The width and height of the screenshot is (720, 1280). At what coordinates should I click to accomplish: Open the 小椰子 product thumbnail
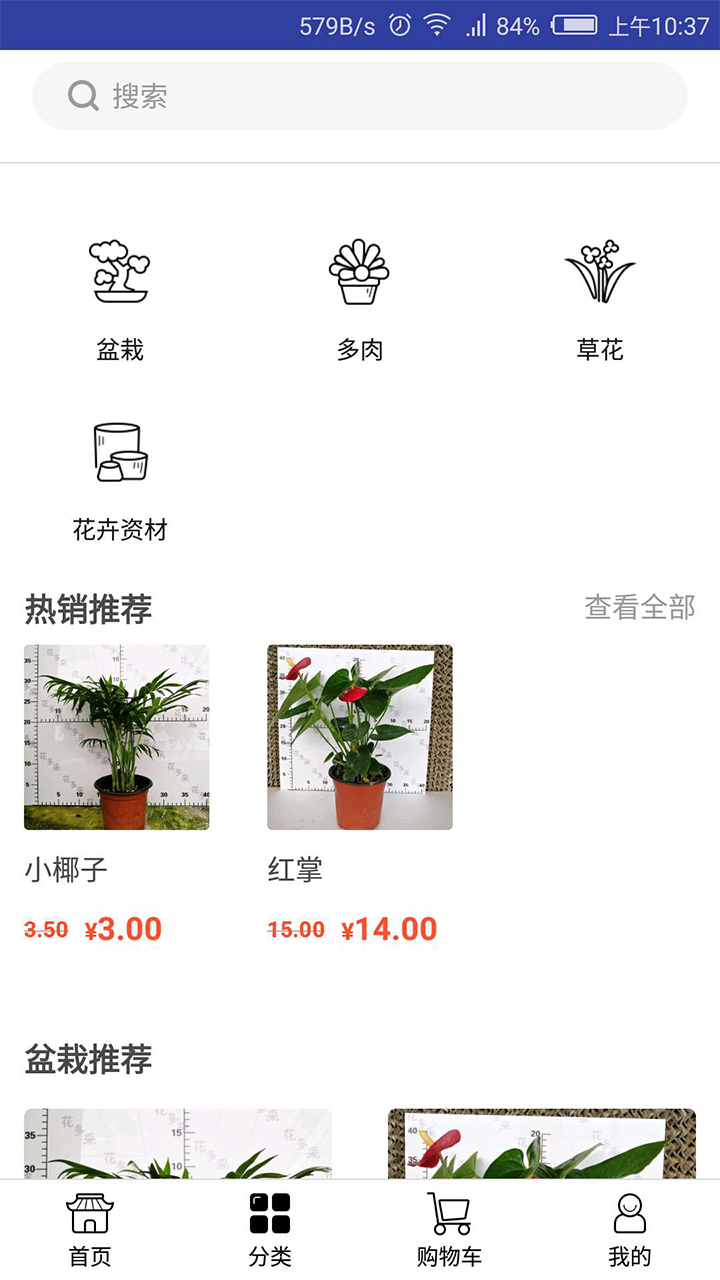click(x=116, y=737)
